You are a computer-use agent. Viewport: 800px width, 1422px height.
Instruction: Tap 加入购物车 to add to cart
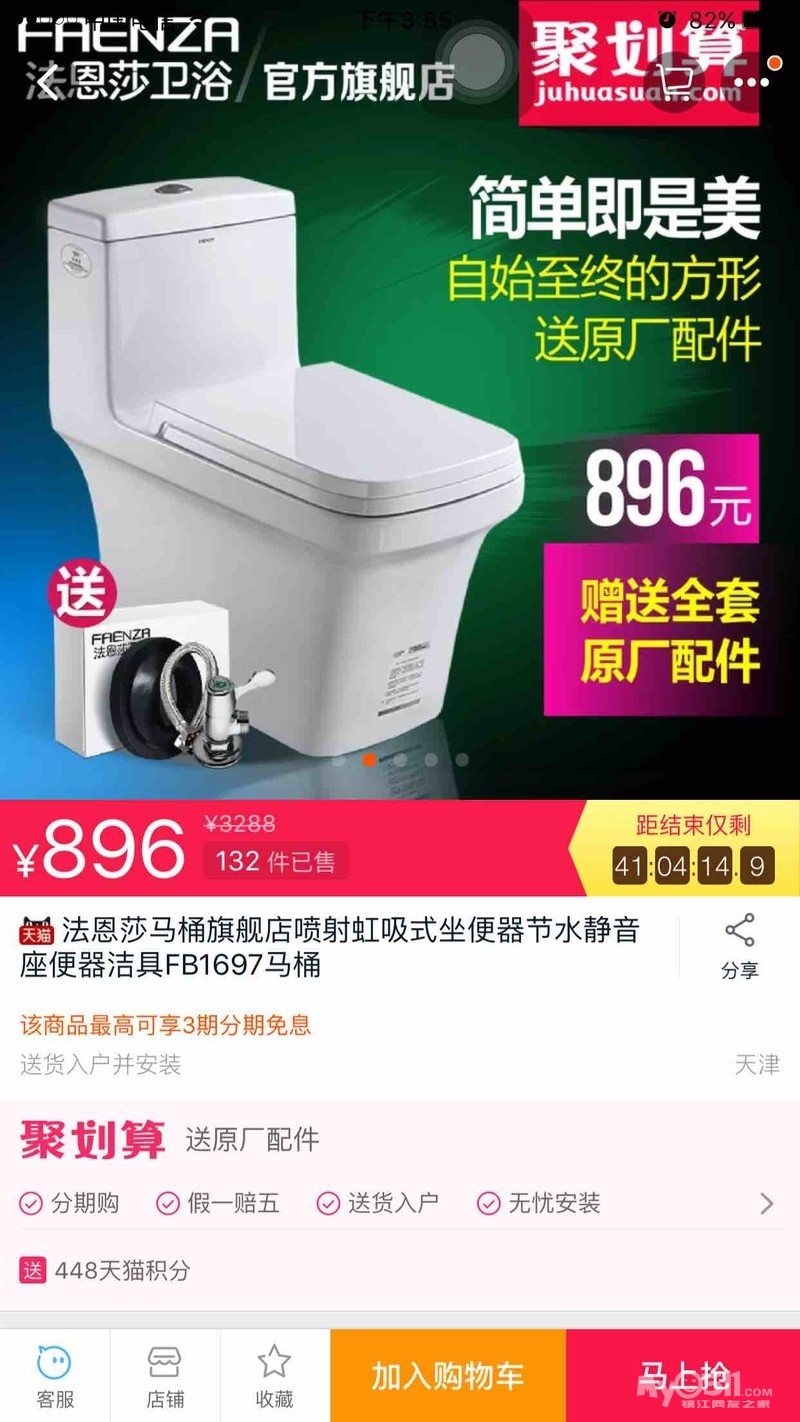tap(448, 1376)
